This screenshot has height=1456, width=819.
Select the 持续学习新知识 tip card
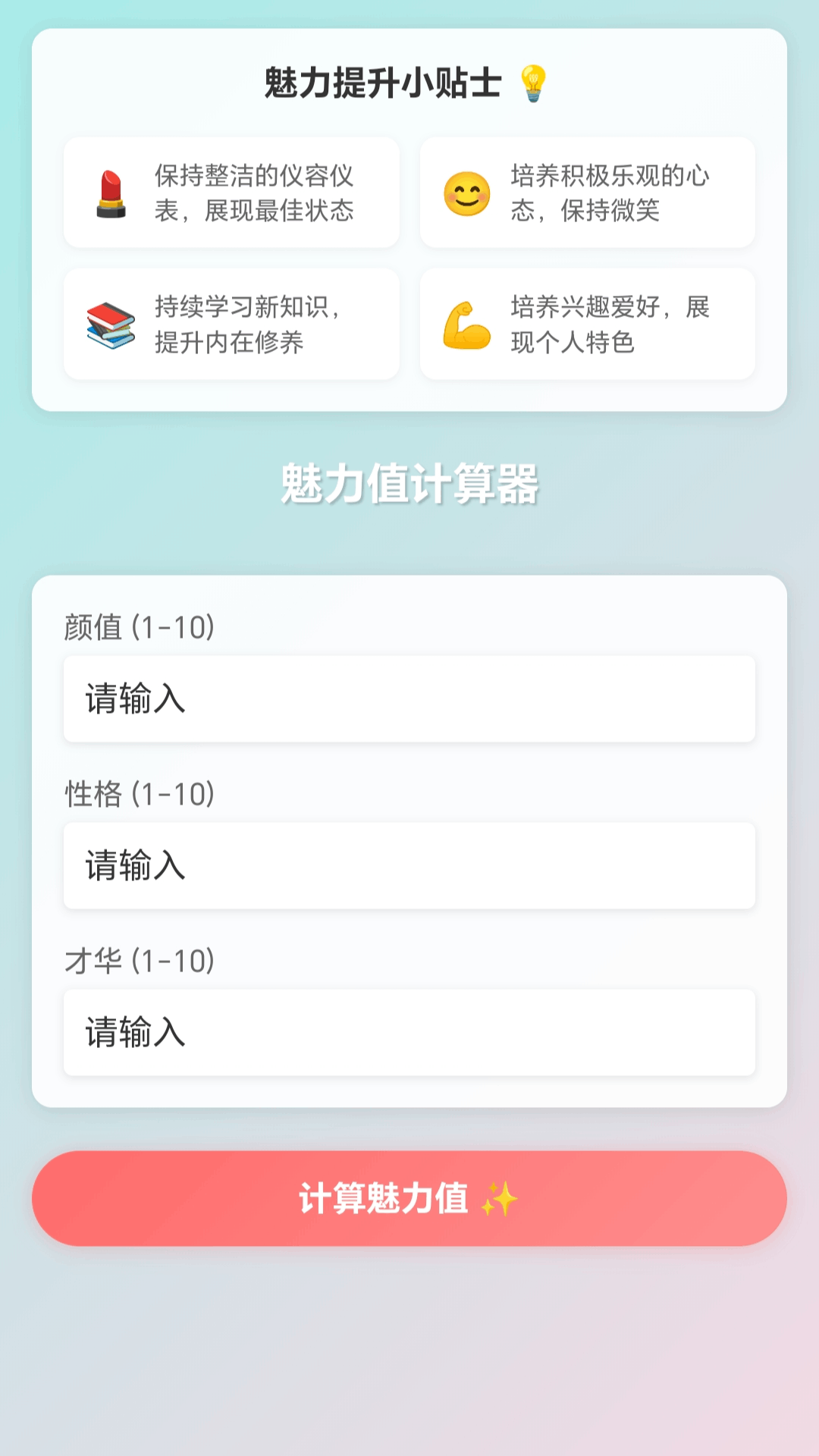tap(231, 324)
